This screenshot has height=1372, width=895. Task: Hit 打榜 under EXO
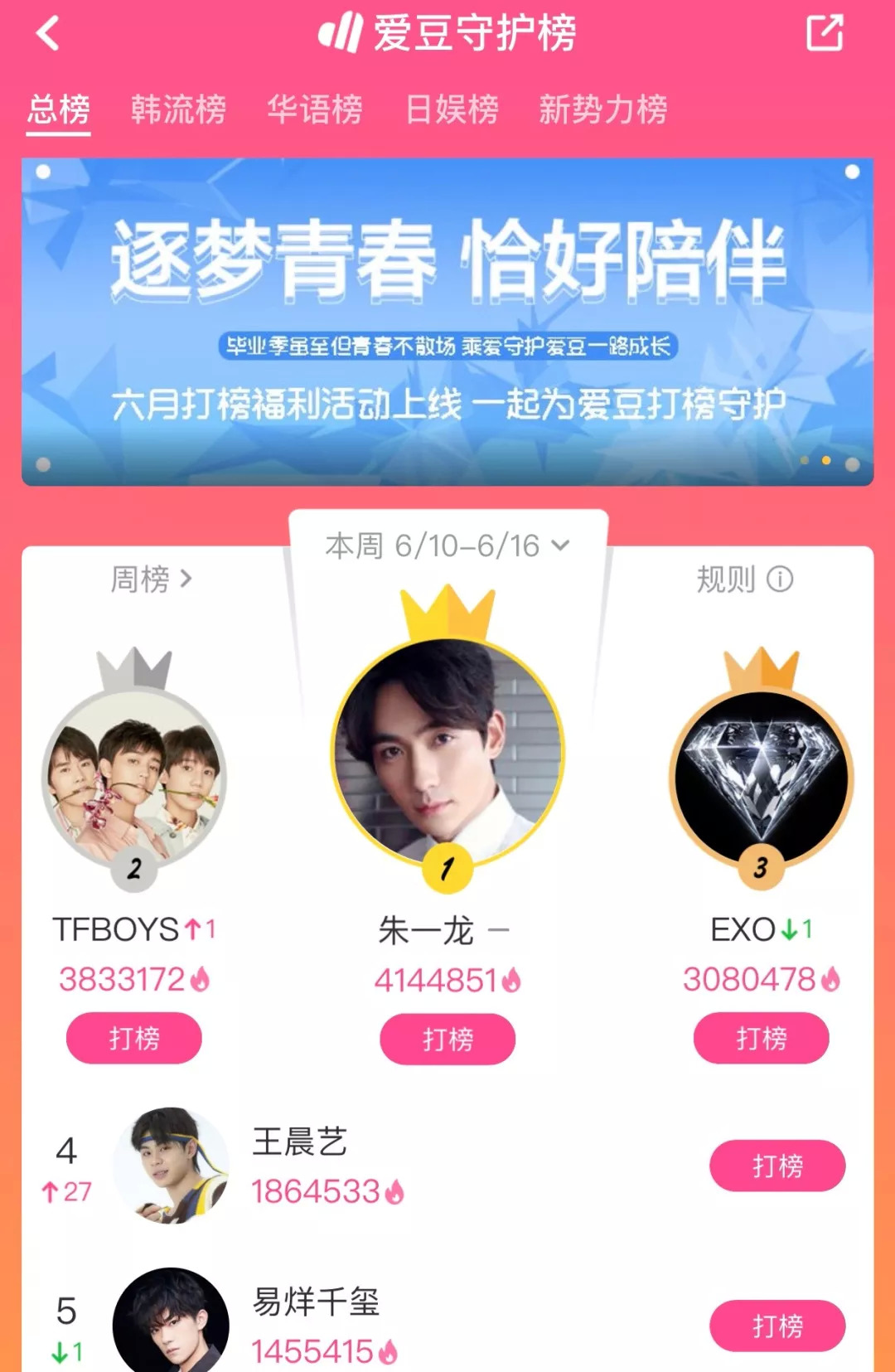pyautogui.click(x=761, y=1038)
